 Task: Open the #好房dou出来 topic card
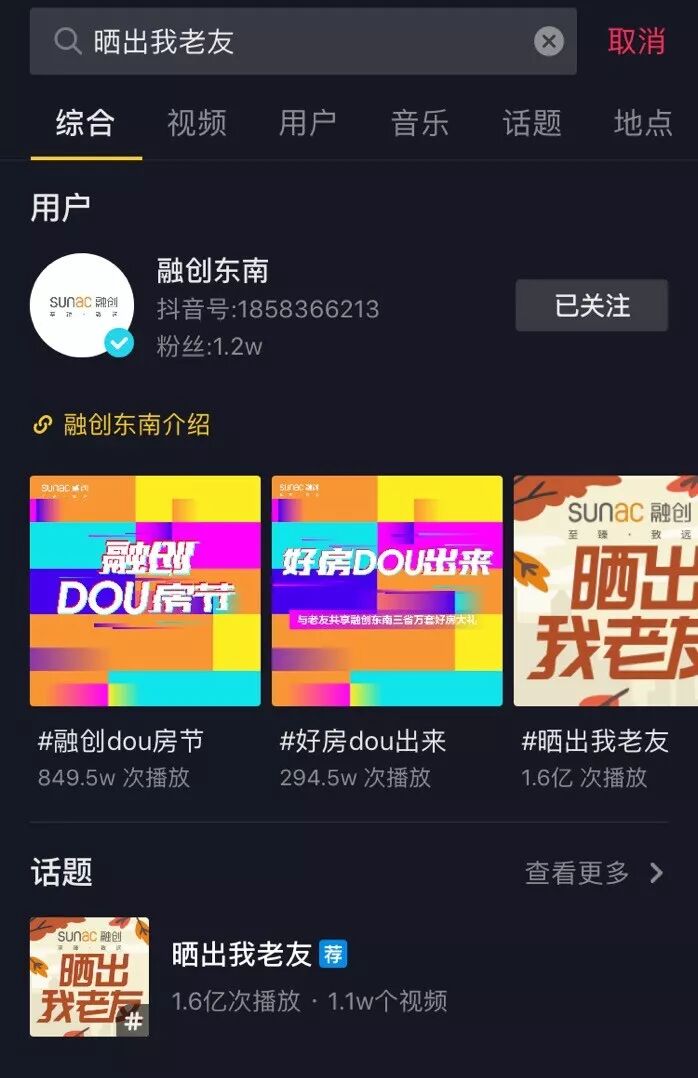click(387, 632)
